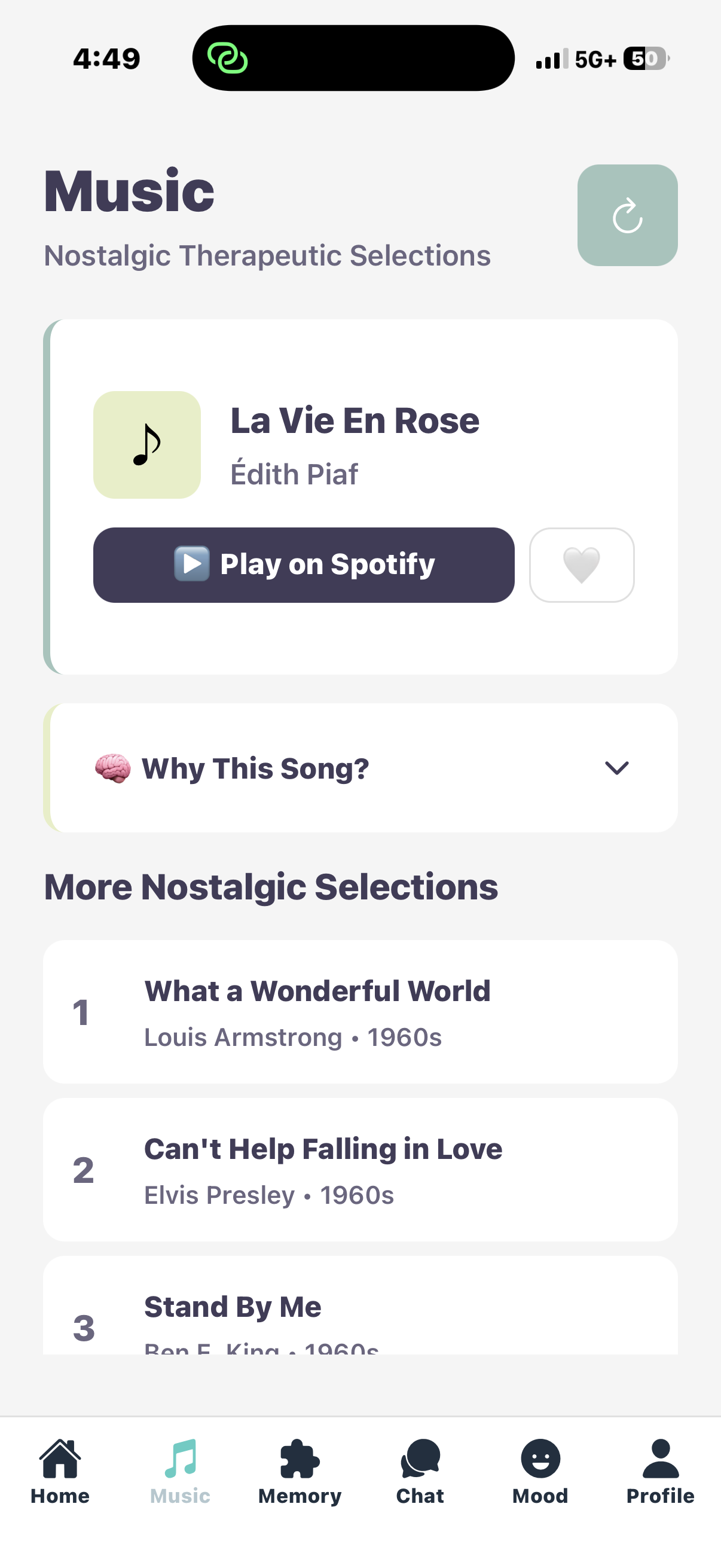
Task: Refresh the music selections
Action: pyautogui.click(x=627, y=215)
